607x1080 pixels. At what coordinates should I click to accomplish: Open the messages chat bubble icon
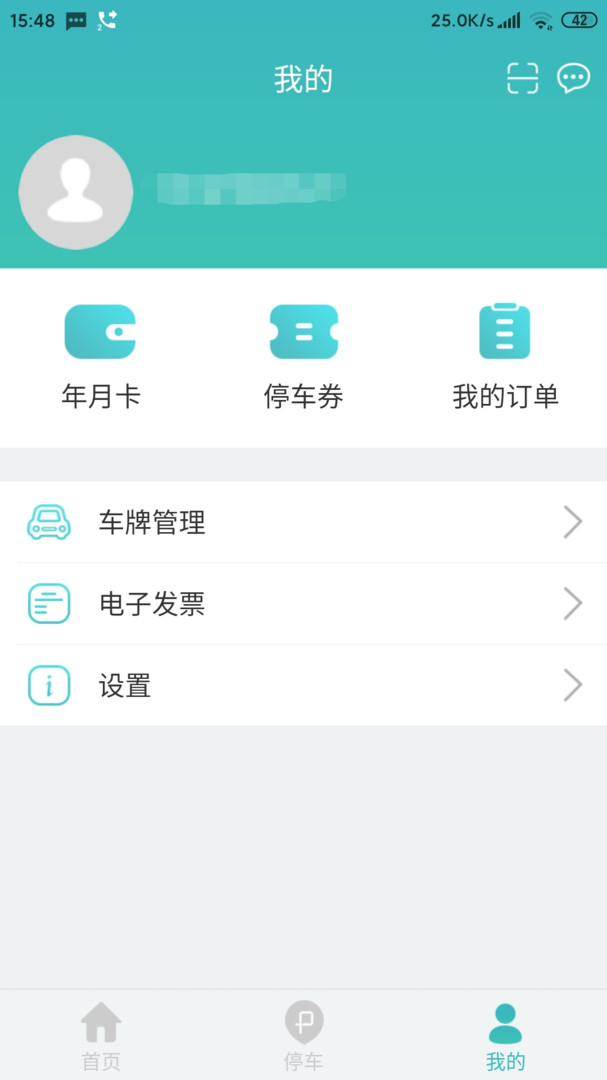(573, 78)
